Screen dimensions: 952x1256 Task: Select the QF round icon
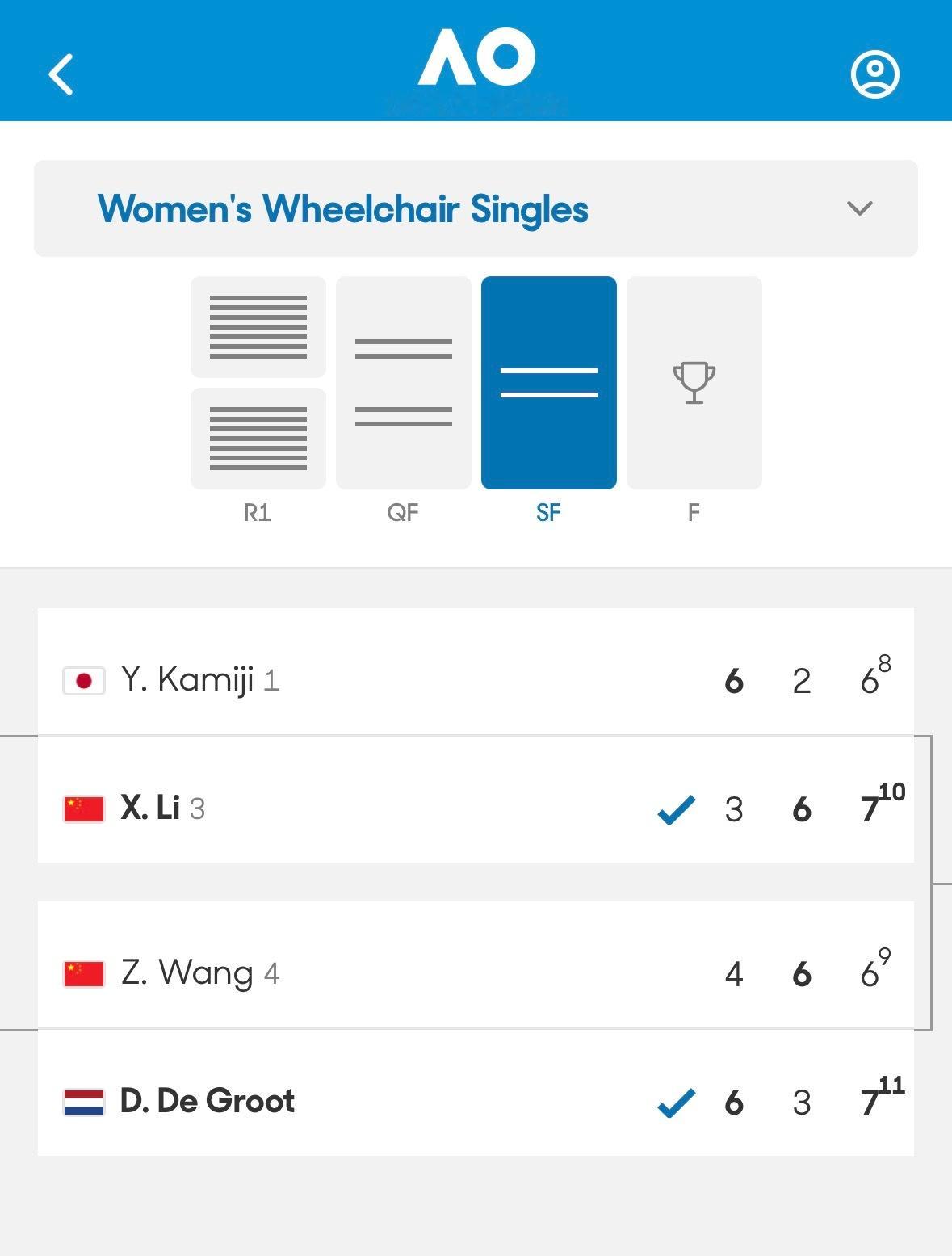(x=403, y=381)
